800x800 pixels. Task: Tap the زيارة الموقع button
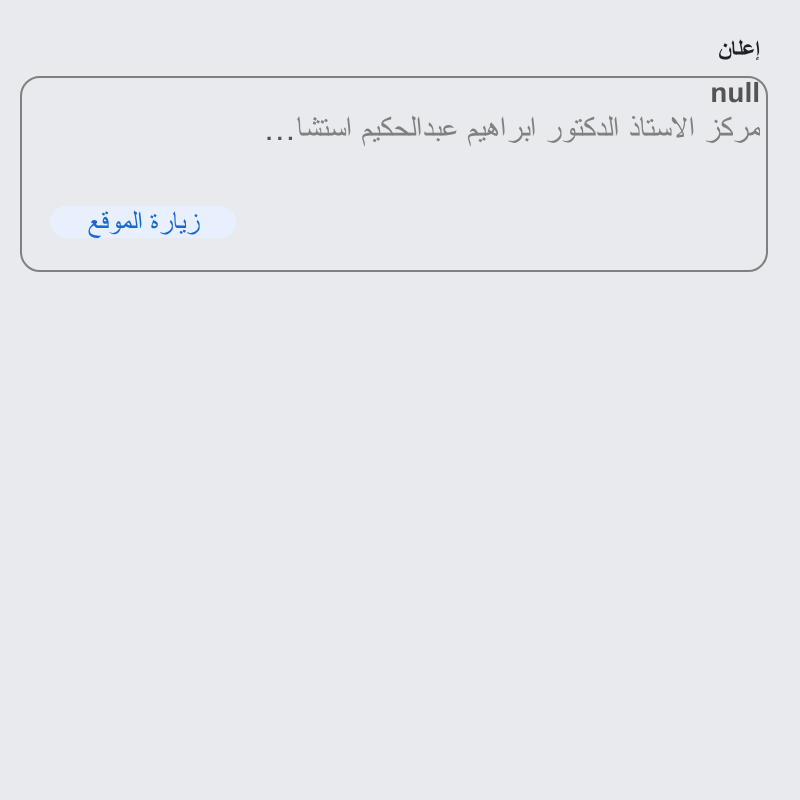tap(143, 222)
